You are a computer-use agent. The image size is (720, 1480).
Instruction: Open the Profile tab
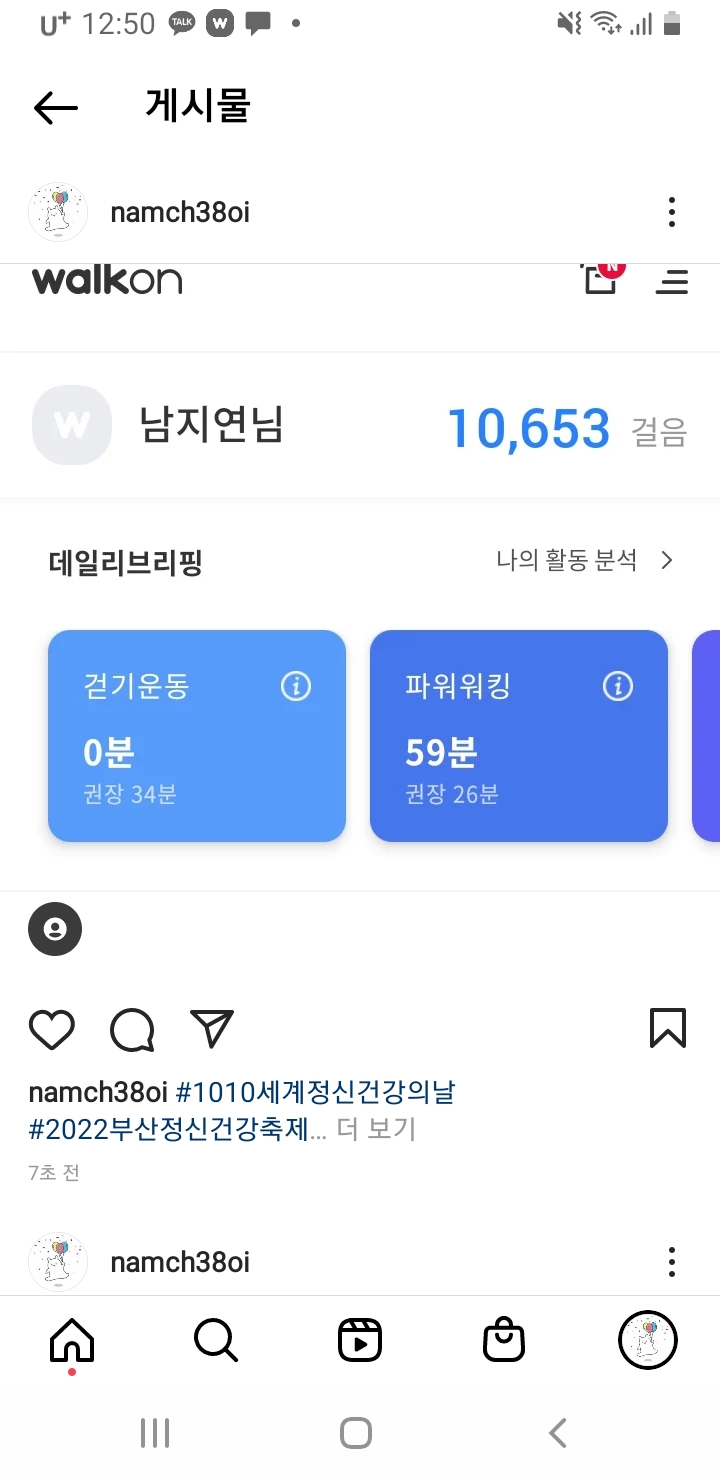(x=648, y=1340)
